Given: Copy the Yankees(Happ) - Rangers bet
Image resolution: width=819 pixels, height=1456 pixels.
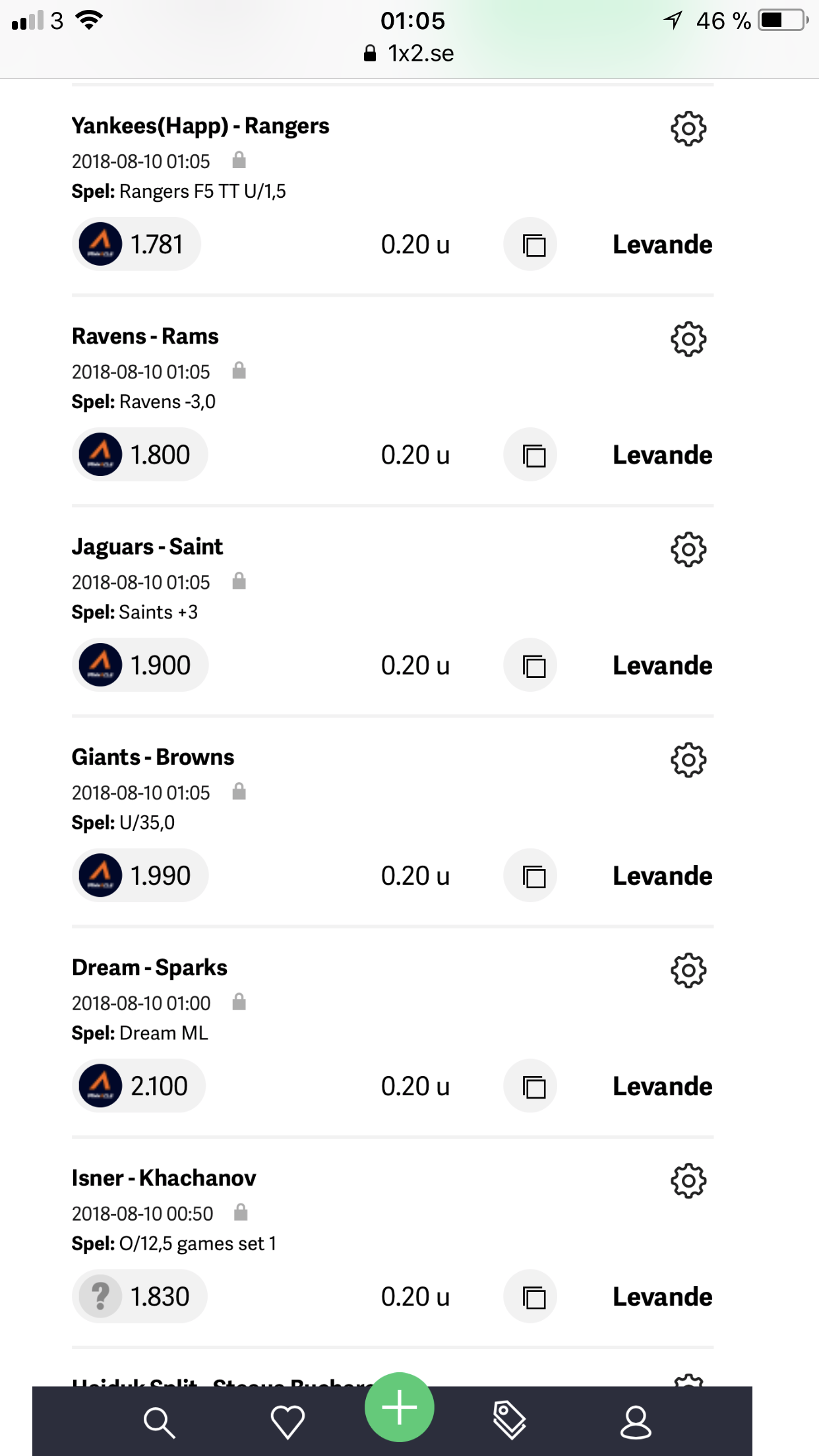Looking at the screenshot, I should (531, 245).
